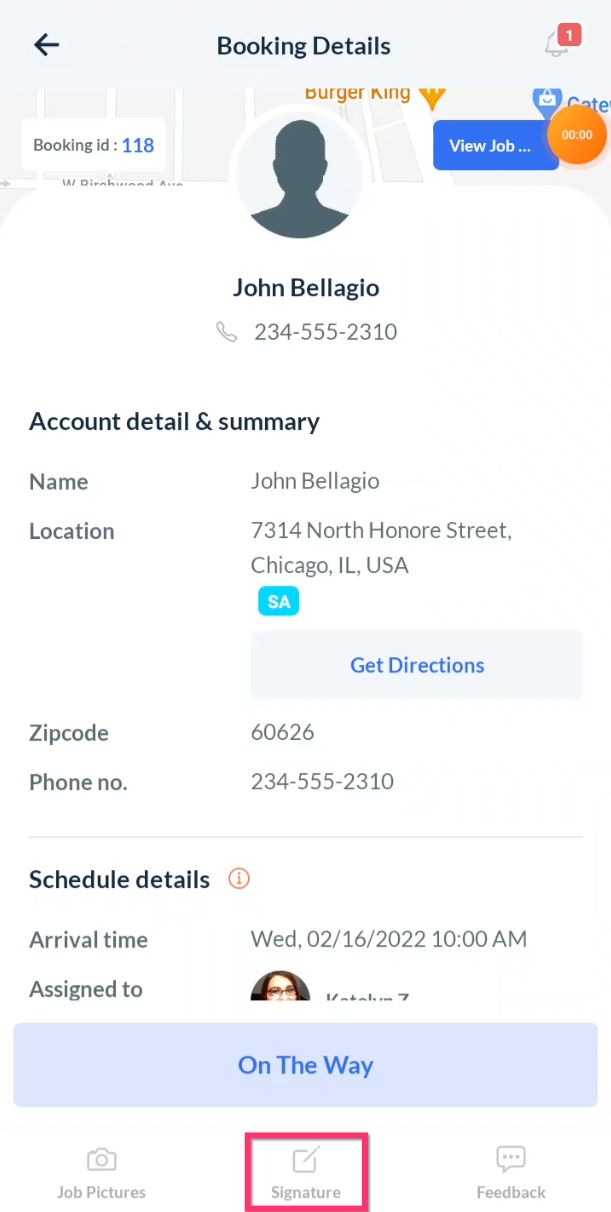The image size is (611, 1212).
Task: Mark booking as On The Way
Action: tap(305, 1065)
